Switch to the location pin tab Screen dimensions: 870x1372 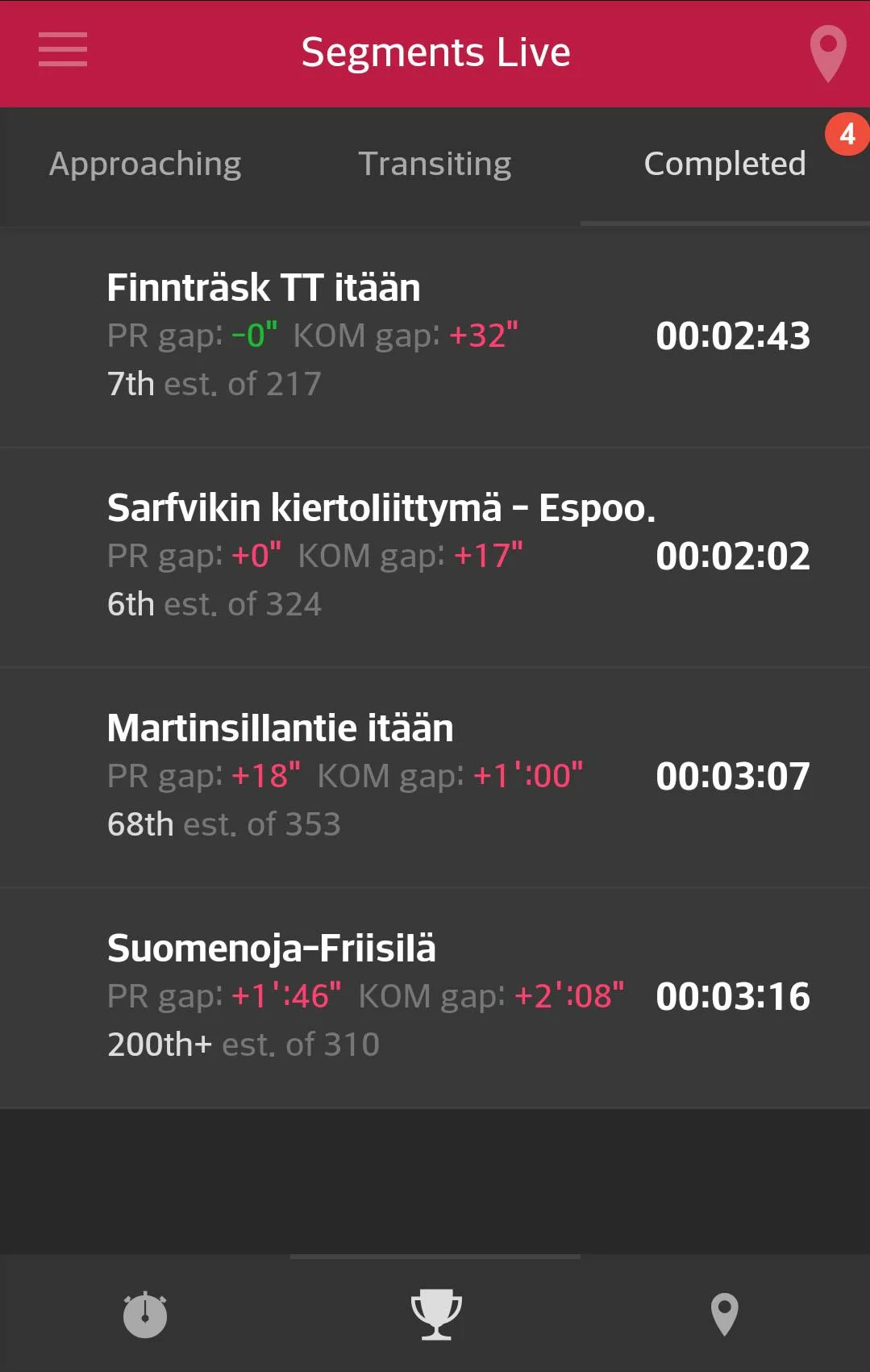[x=724, y=1315]
